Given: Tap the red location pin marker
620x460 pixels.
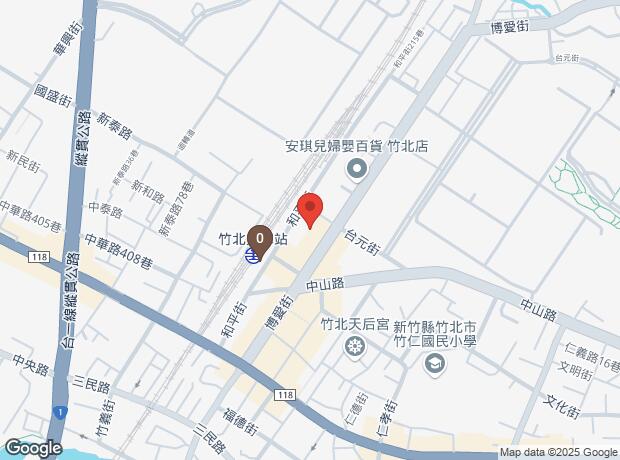Looking at the screenshot, I should 310,209.
